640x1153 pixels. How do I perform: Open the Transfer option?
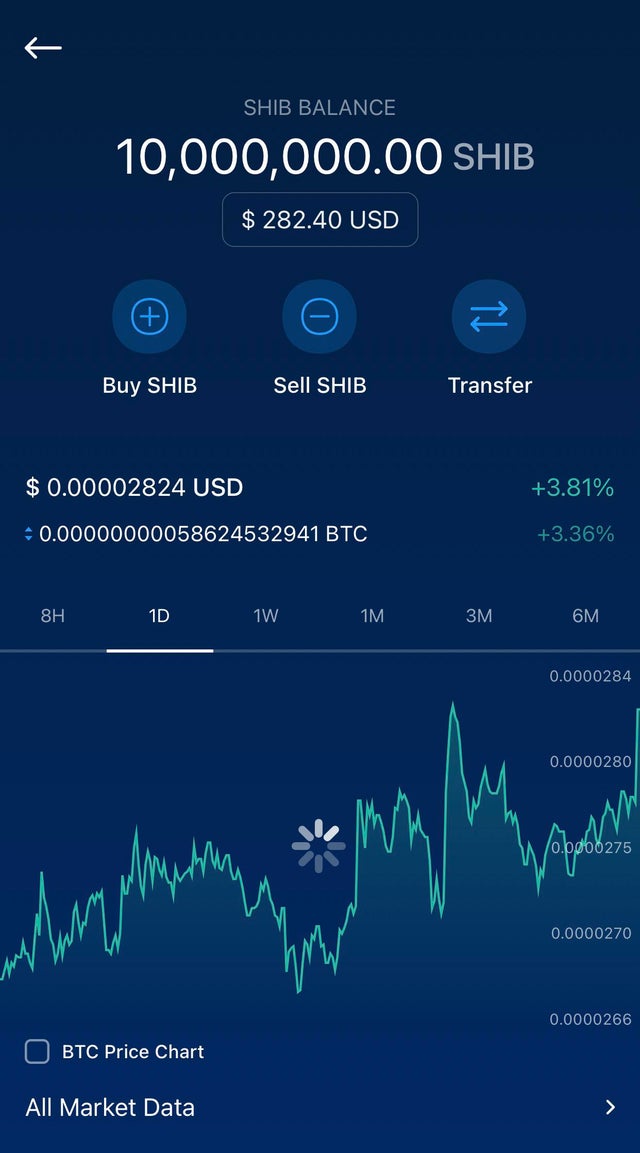(489, 317)
